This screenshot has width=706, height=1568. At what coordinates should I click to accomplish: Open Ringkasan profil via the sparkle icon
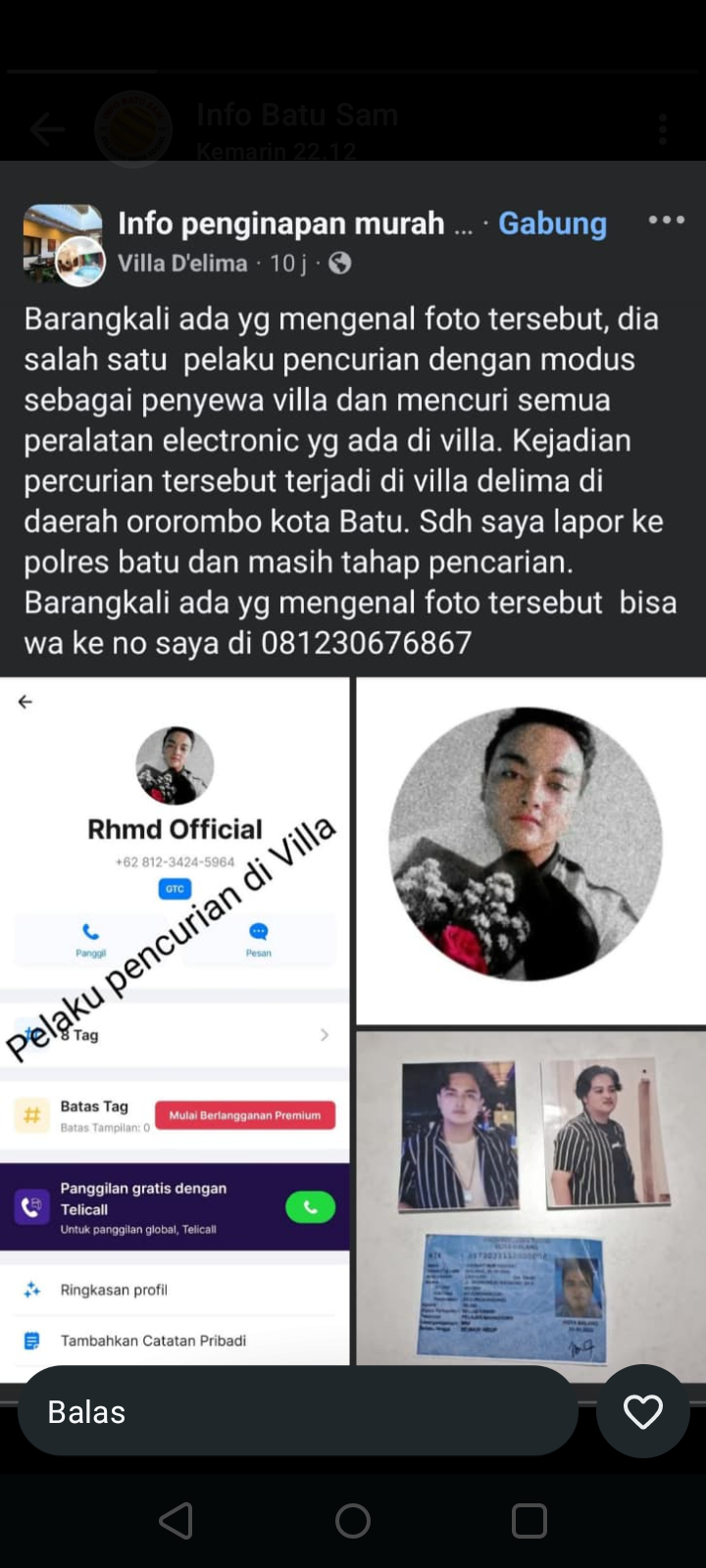(x=32, y=1291)
